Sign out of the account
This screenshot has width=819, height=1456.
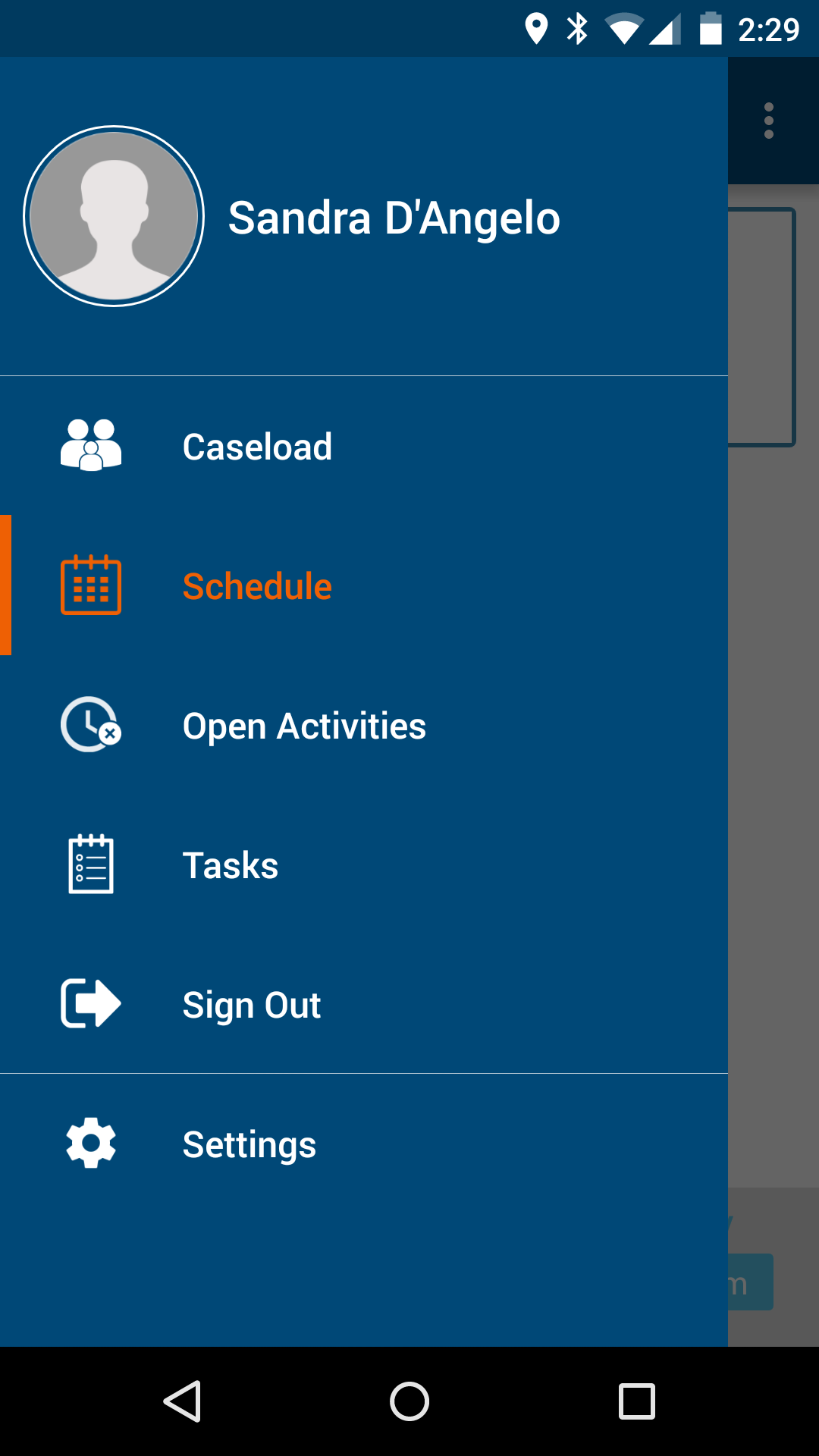[x=251, y=1005]
